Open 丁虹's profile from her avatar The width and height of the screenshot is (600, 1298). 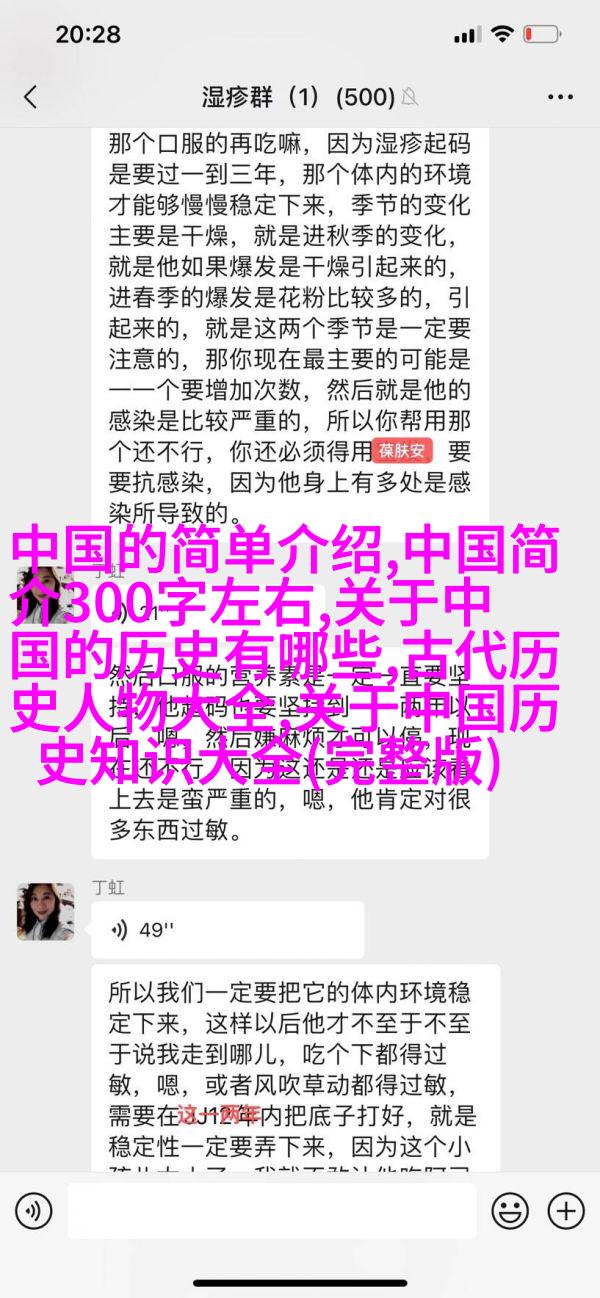click(45, 911)
